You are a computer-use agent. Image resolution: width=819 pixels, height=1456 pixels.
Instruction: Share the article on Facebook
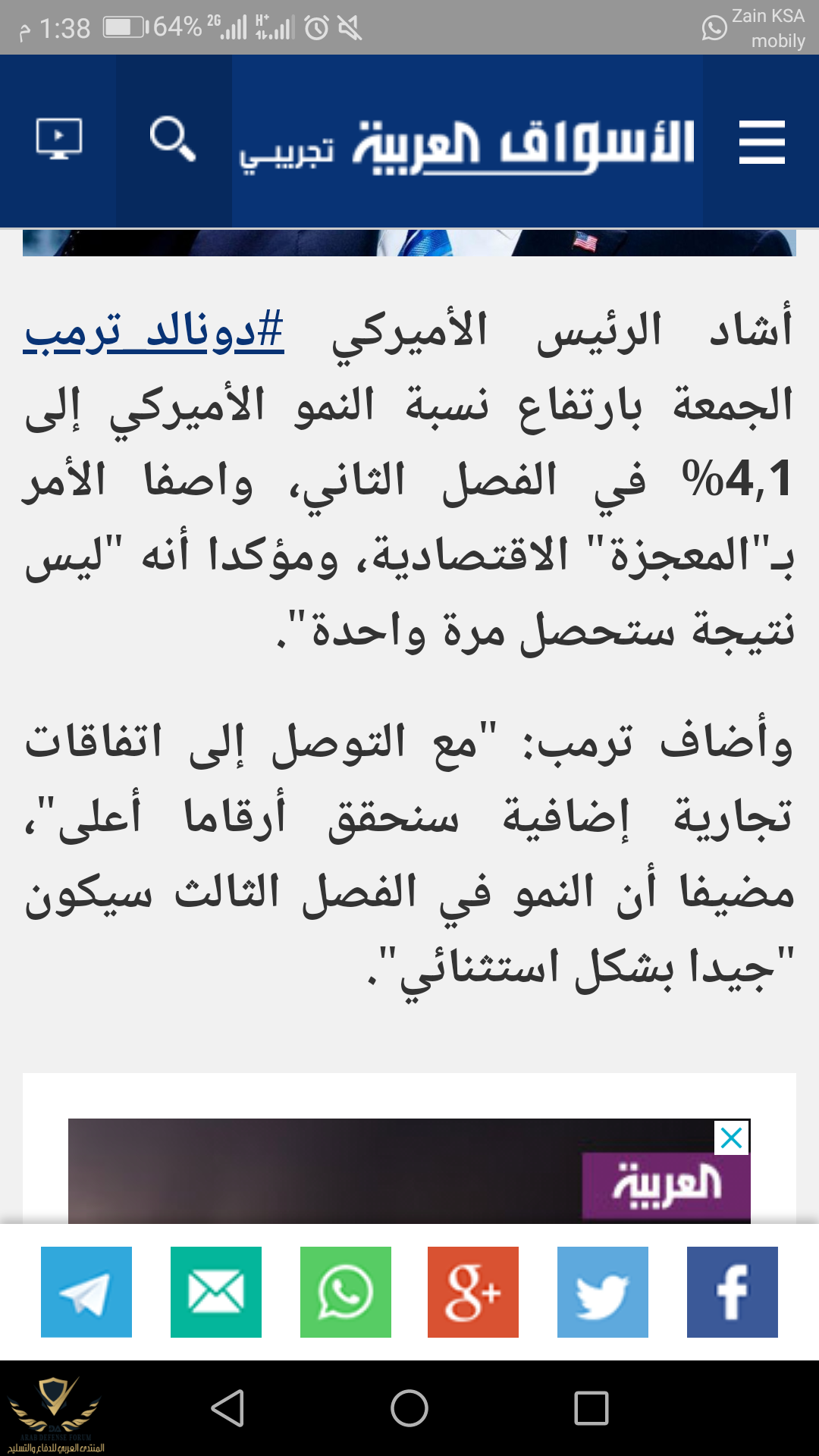pyautogui.click(x=733, y=1292)
